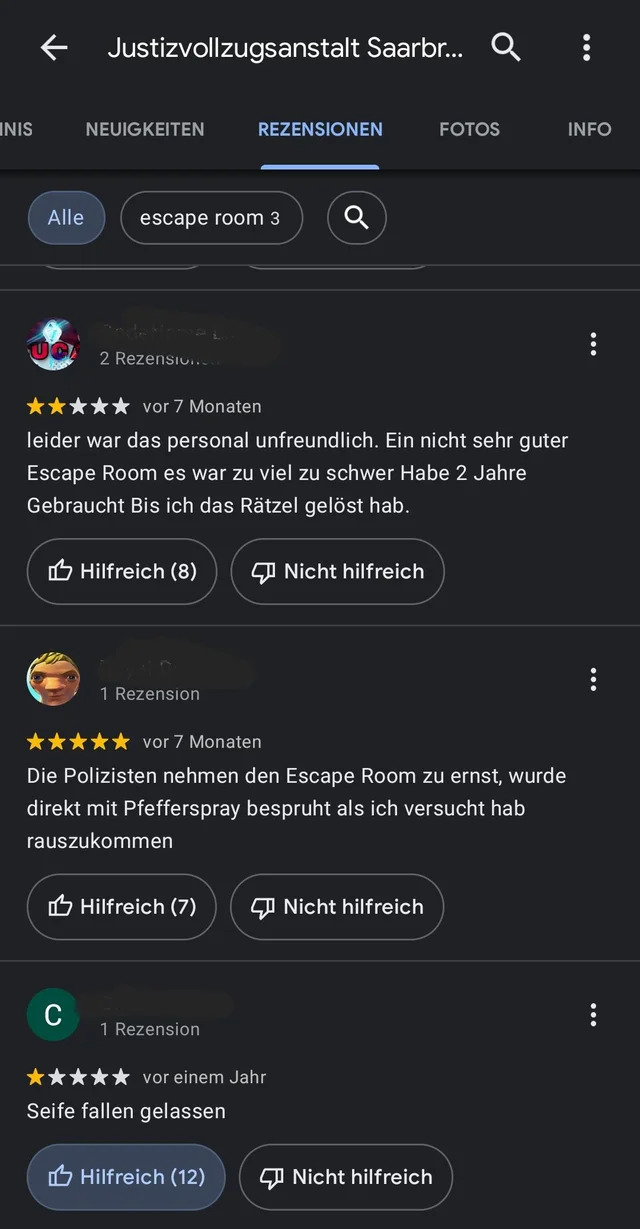The height and width of the screenshot is (1229, 640).
Task: Switch to the Fotos tab
Action: click(x=469, y=129)
